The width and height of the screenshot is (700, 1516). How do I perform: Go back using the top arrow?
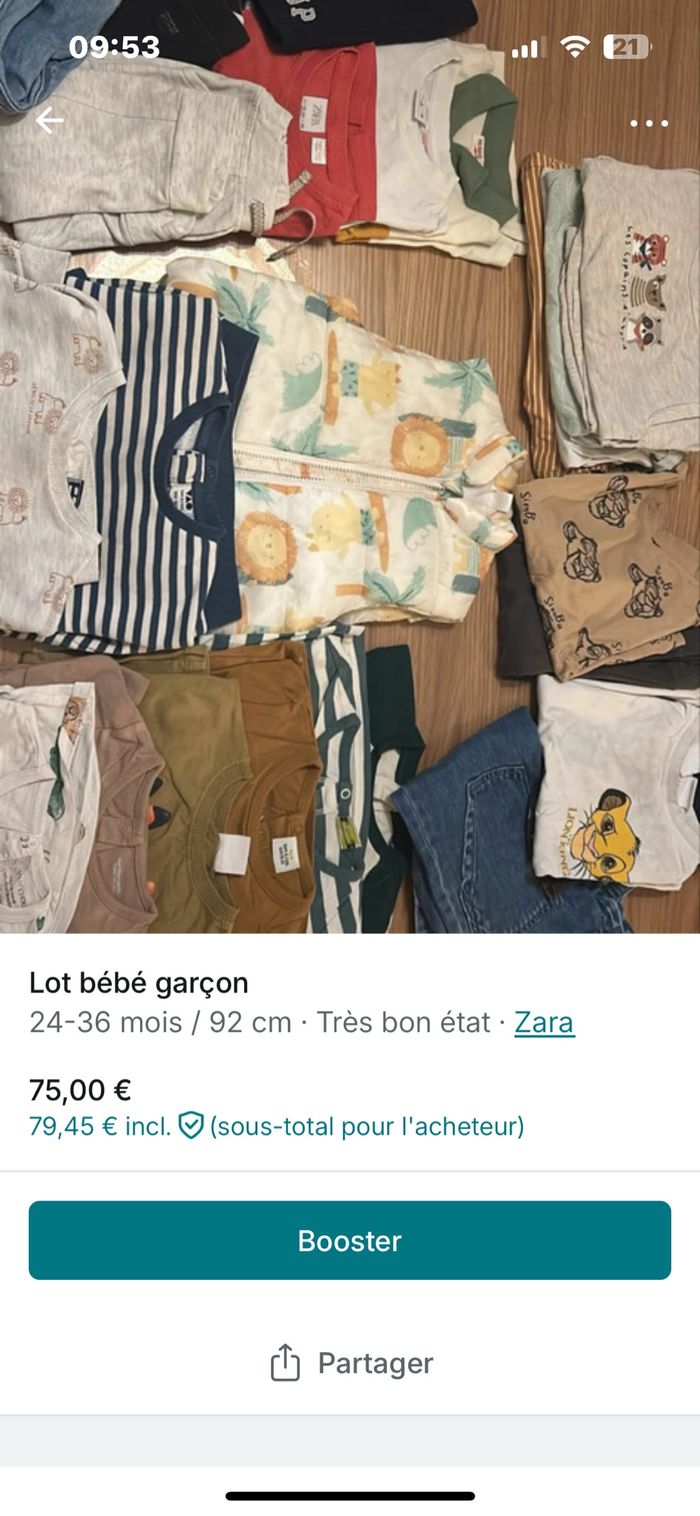point(48,121)
